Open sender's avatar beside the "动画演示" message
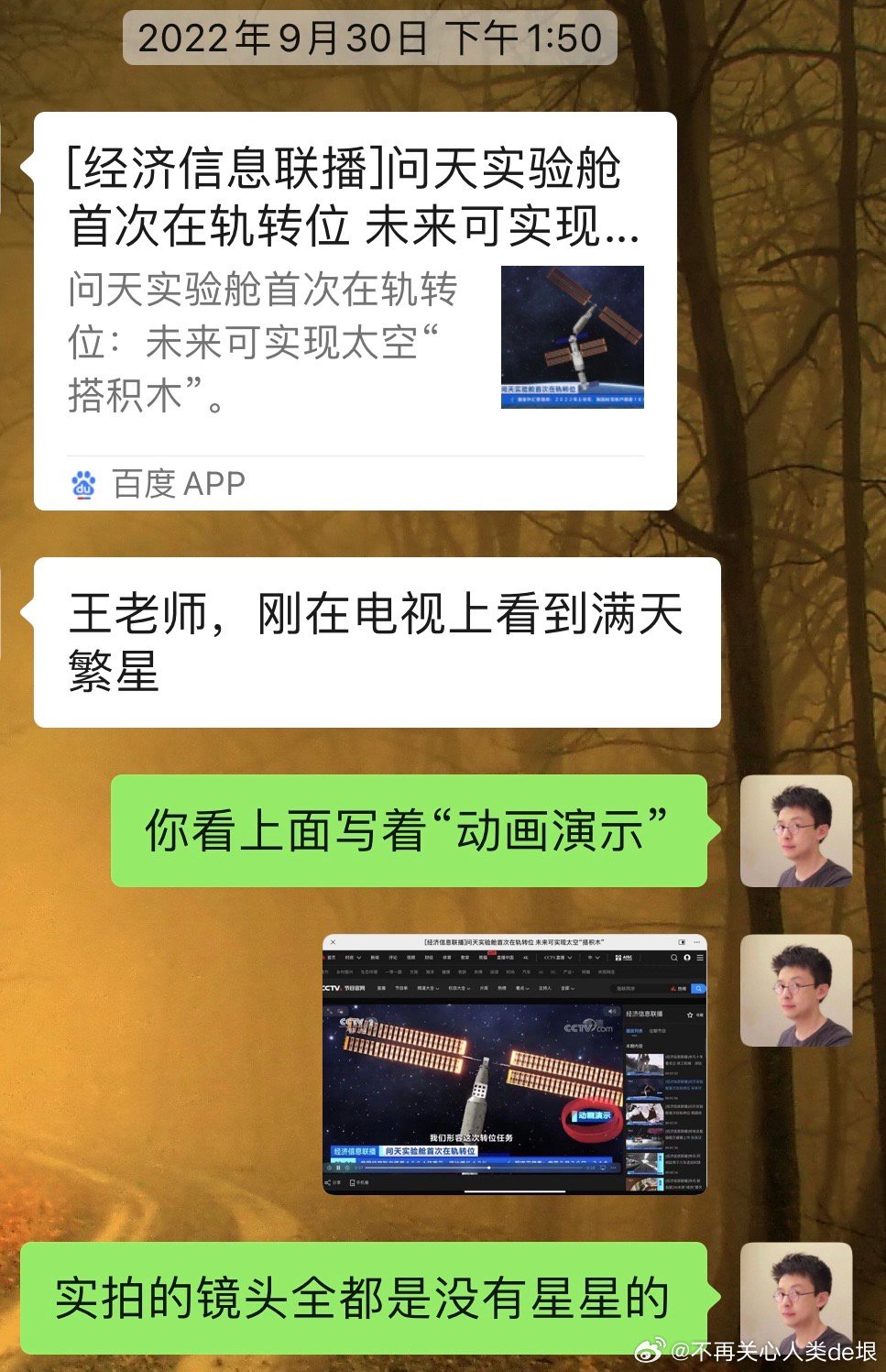The width and height of the screenshot is (886, 1372). (x=795, y=830)
